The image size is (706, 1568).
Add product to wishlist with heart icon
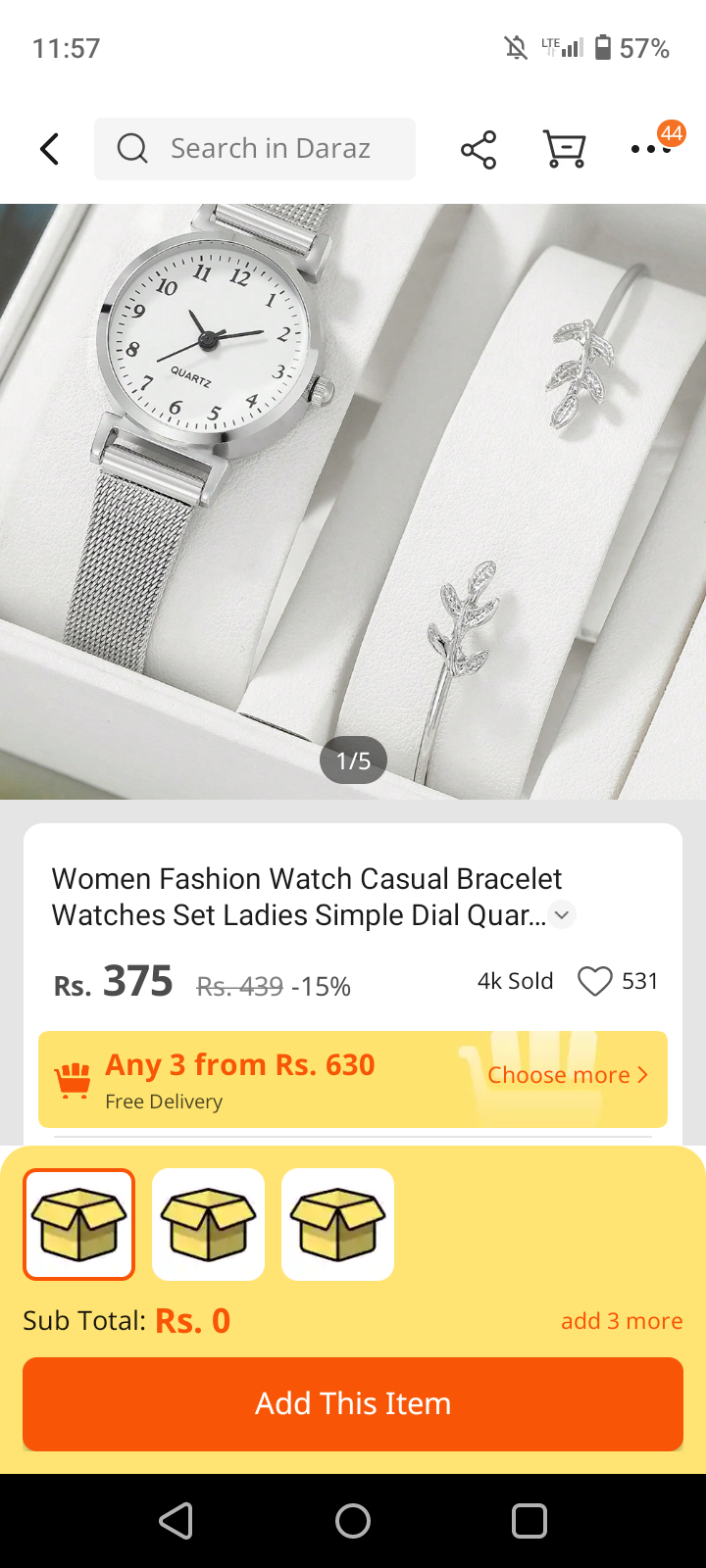click(x=595, y=981)
